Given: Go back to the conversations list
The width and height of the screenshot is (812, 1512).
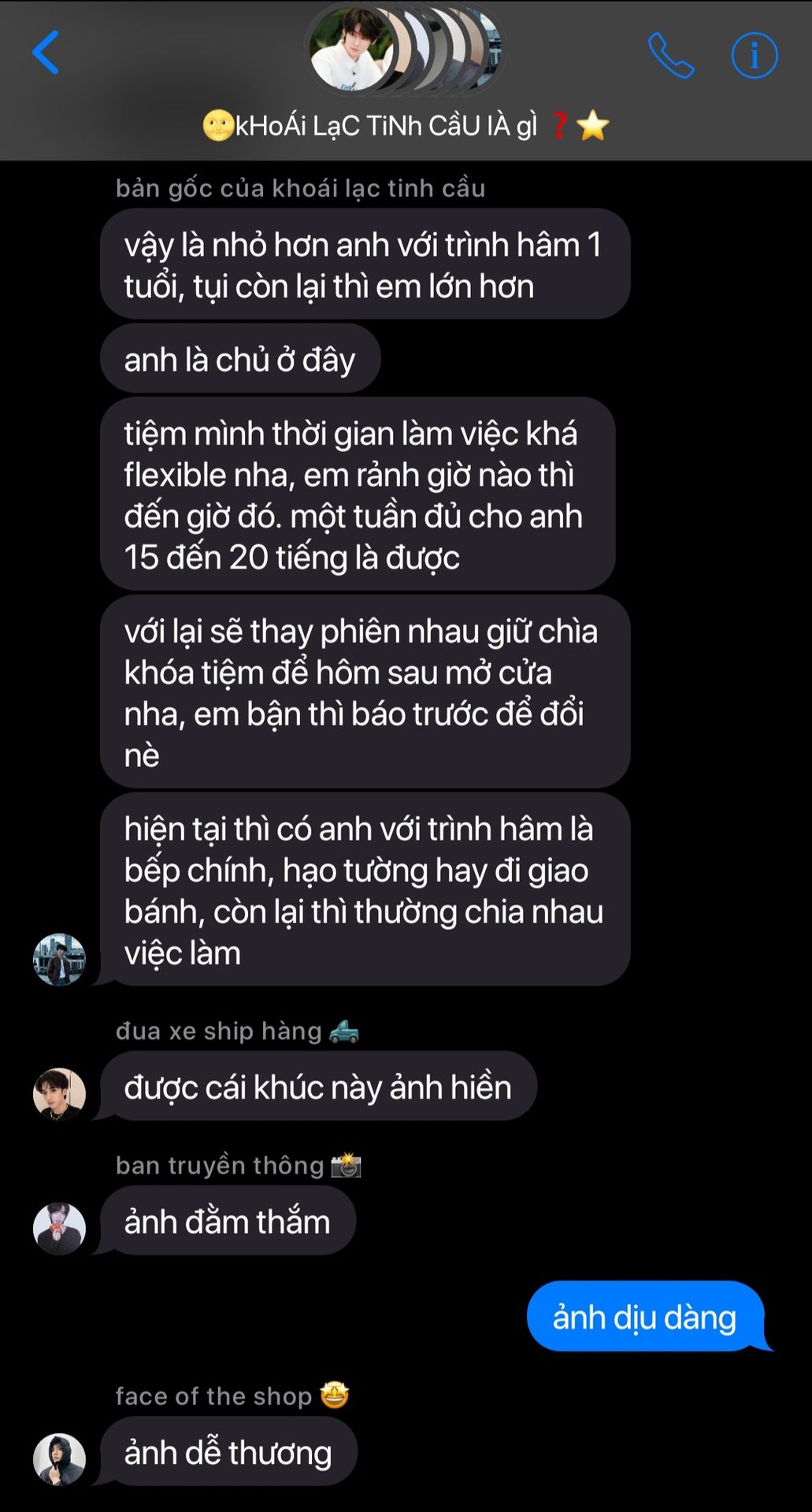Looking at the screenshot, I should [x=46, y=53].
